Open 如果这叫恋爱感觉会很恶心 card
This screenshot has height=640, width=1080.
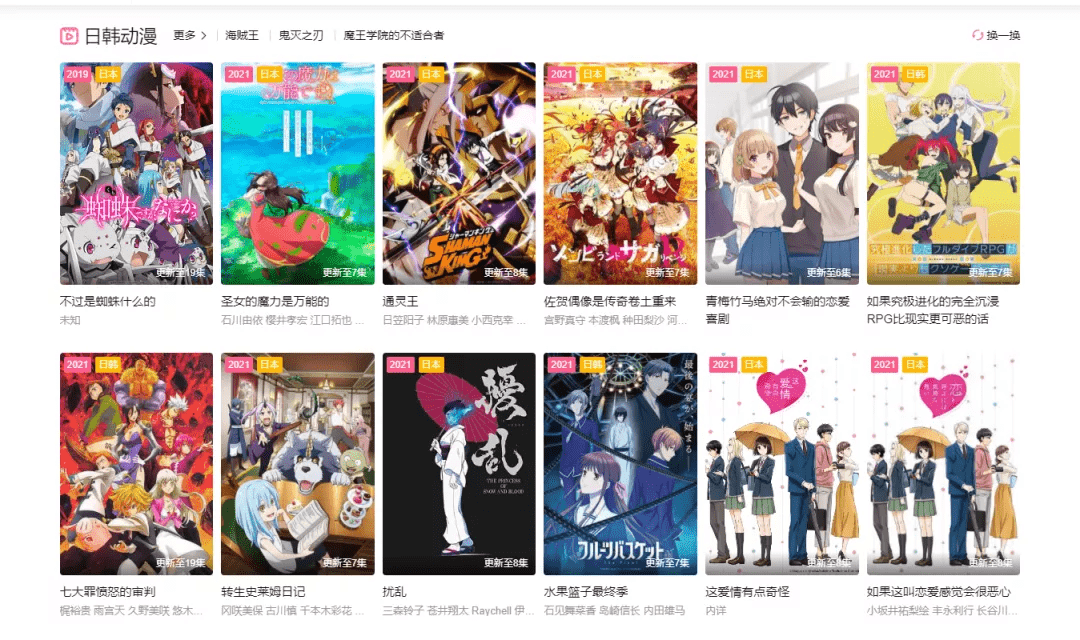point(943,463)
